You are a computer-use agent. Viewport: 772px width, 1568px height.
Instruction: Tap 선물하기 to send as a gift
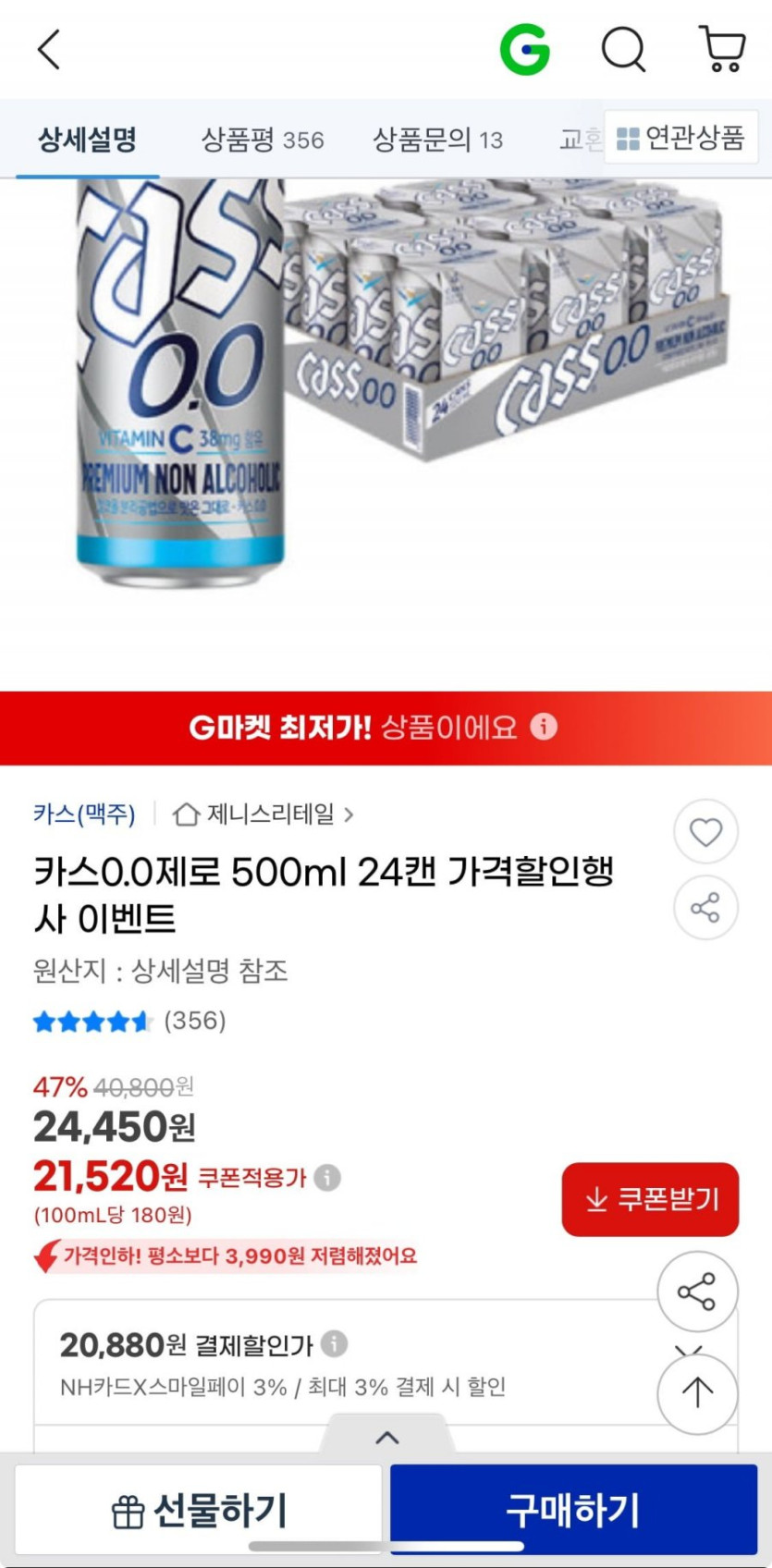point(199,1510)
